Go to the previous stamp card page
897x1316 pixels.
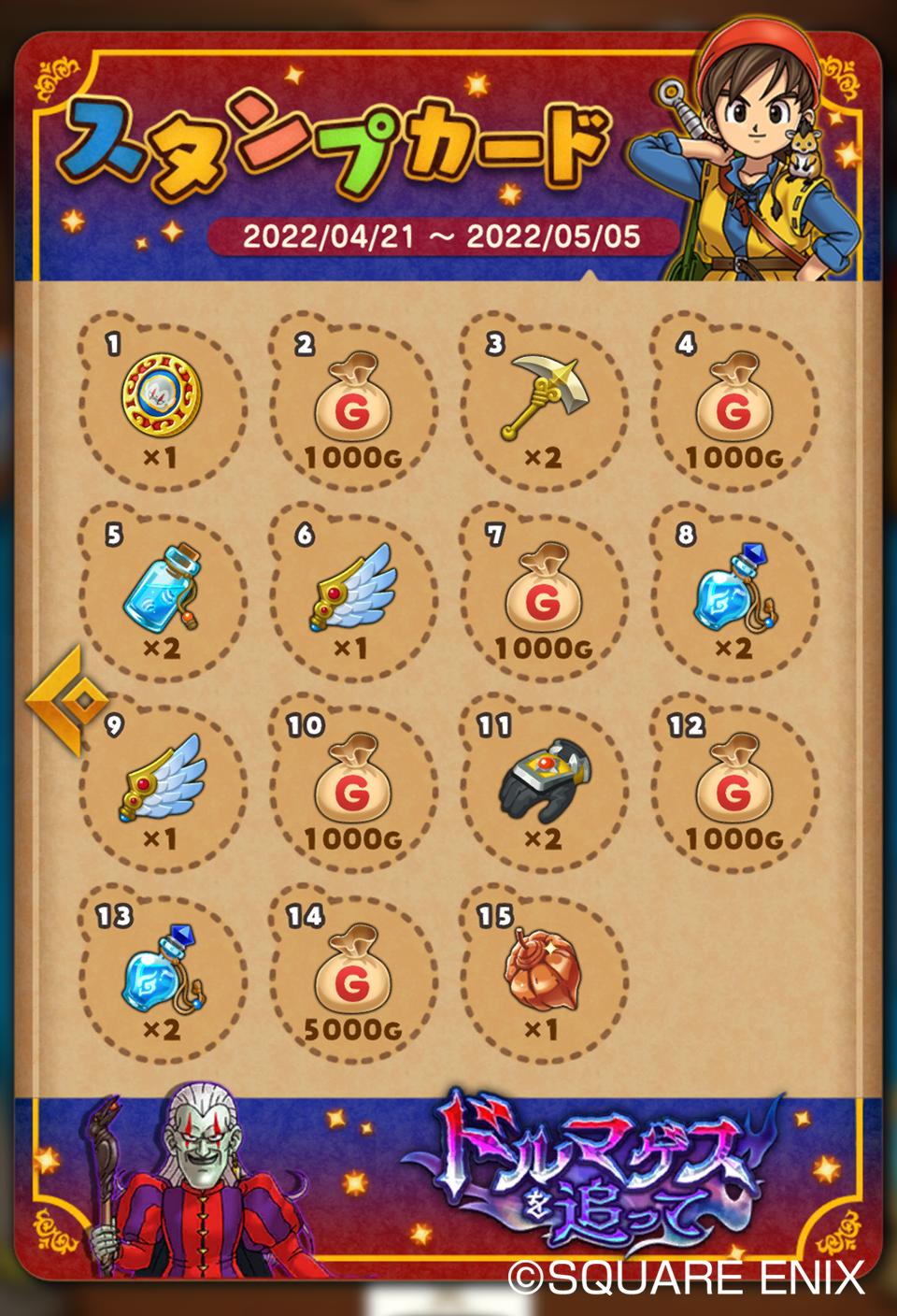[x=65, y=702]
